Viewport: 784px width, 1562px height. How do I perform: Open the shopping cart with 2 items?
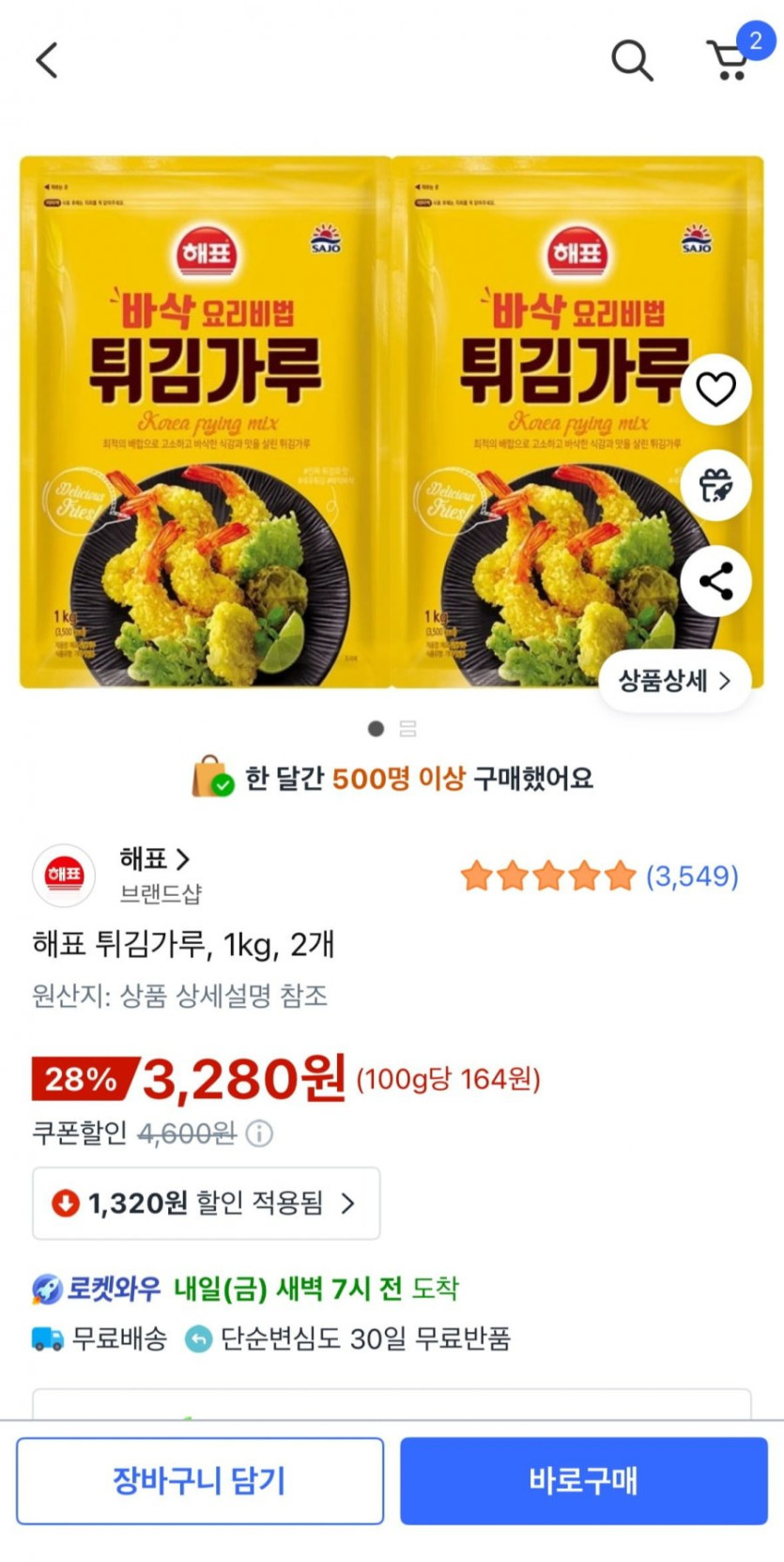click(x=729, y=59)
